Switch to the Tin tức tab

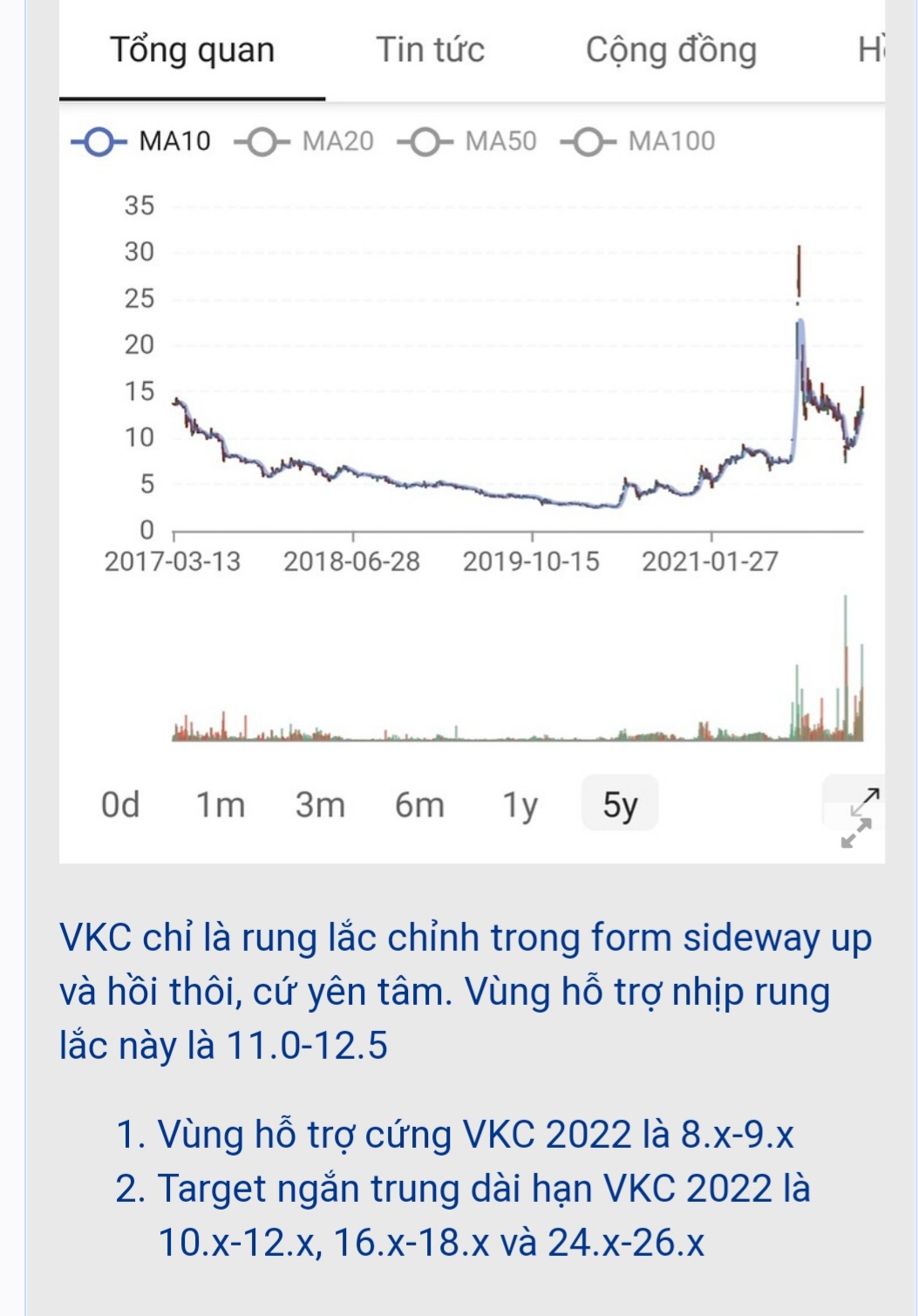point(430,51)
